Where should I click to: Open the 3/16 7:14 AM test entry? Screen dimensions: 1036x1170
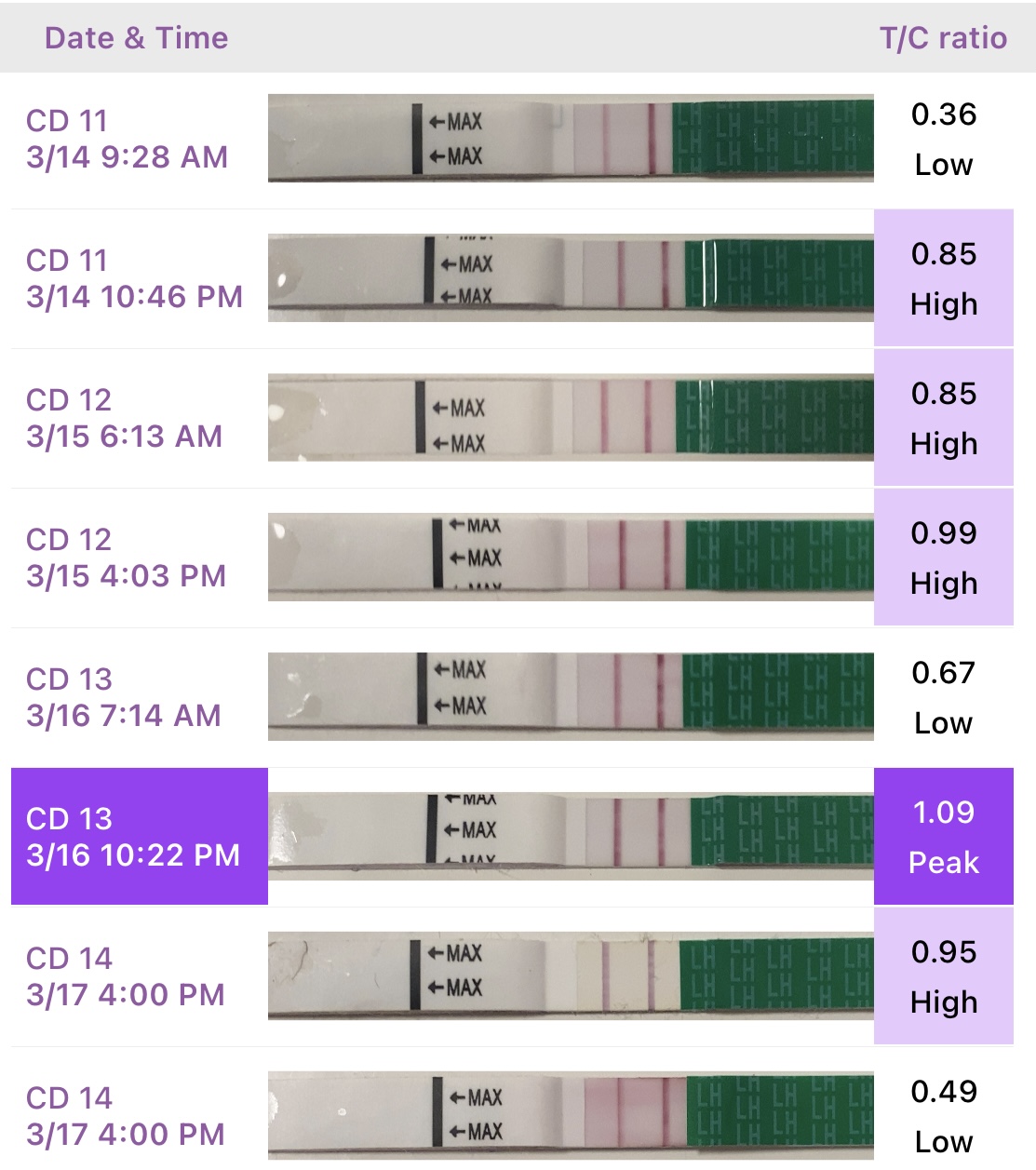(124, 698)
